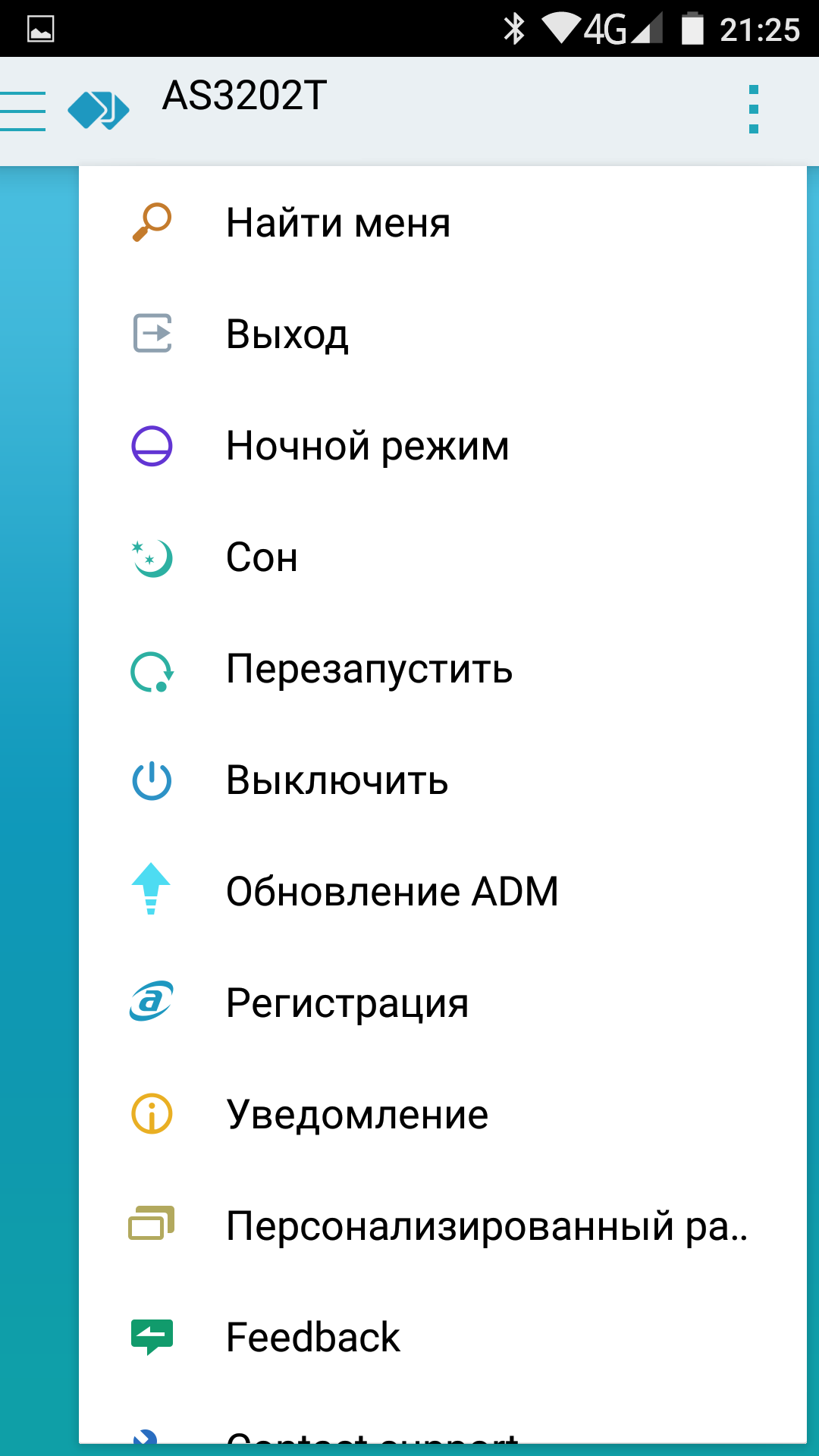Tap Выход to log out
The height and width of the screenshot is (1456, 819).
(x=287, y=334)
